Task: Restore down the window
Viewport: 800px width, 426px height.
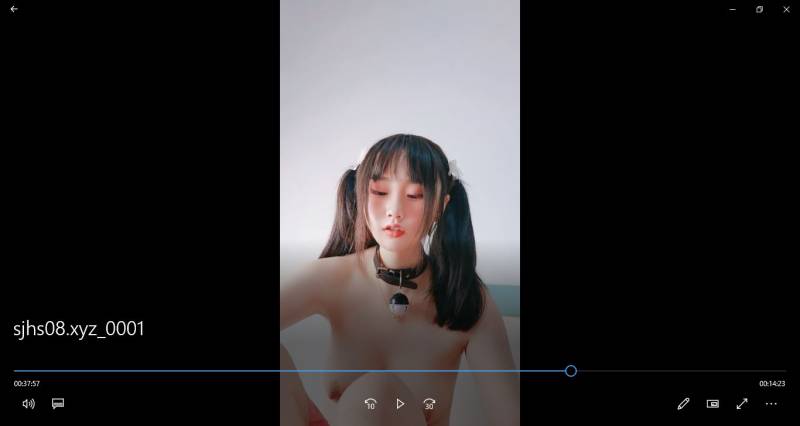Action: (759, 9)
